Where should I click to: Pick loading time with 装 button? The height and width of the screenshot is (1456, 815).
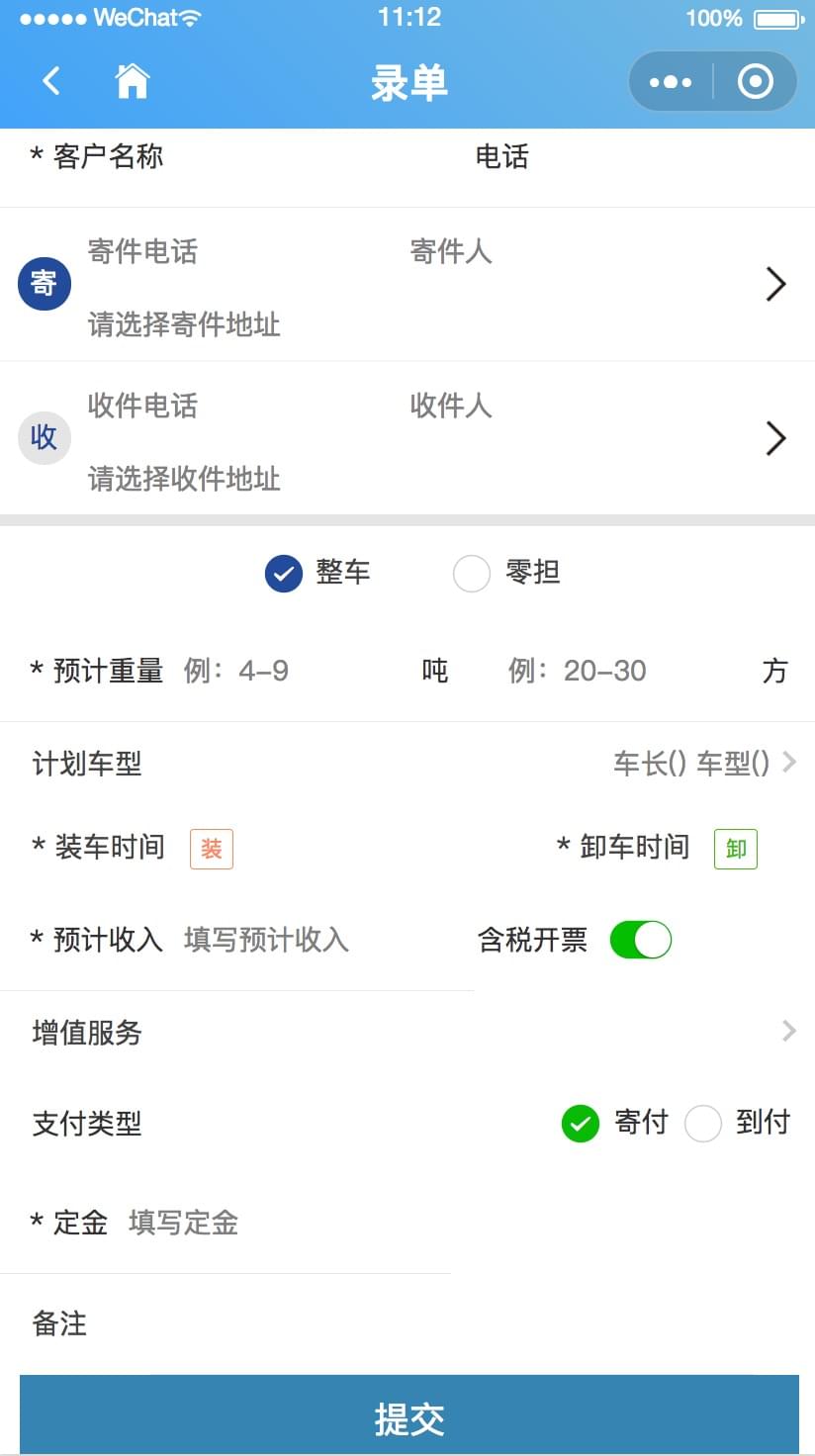(x=212, y=849)
